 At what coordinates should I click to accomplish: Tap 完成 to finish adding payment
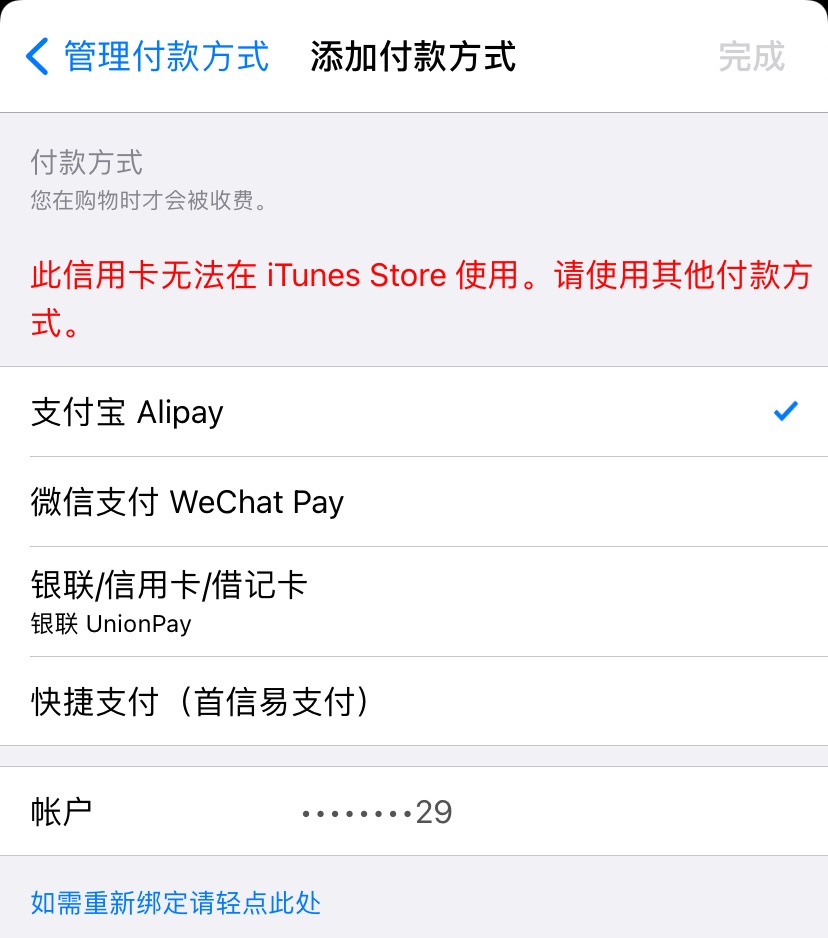tap(751, 56)
